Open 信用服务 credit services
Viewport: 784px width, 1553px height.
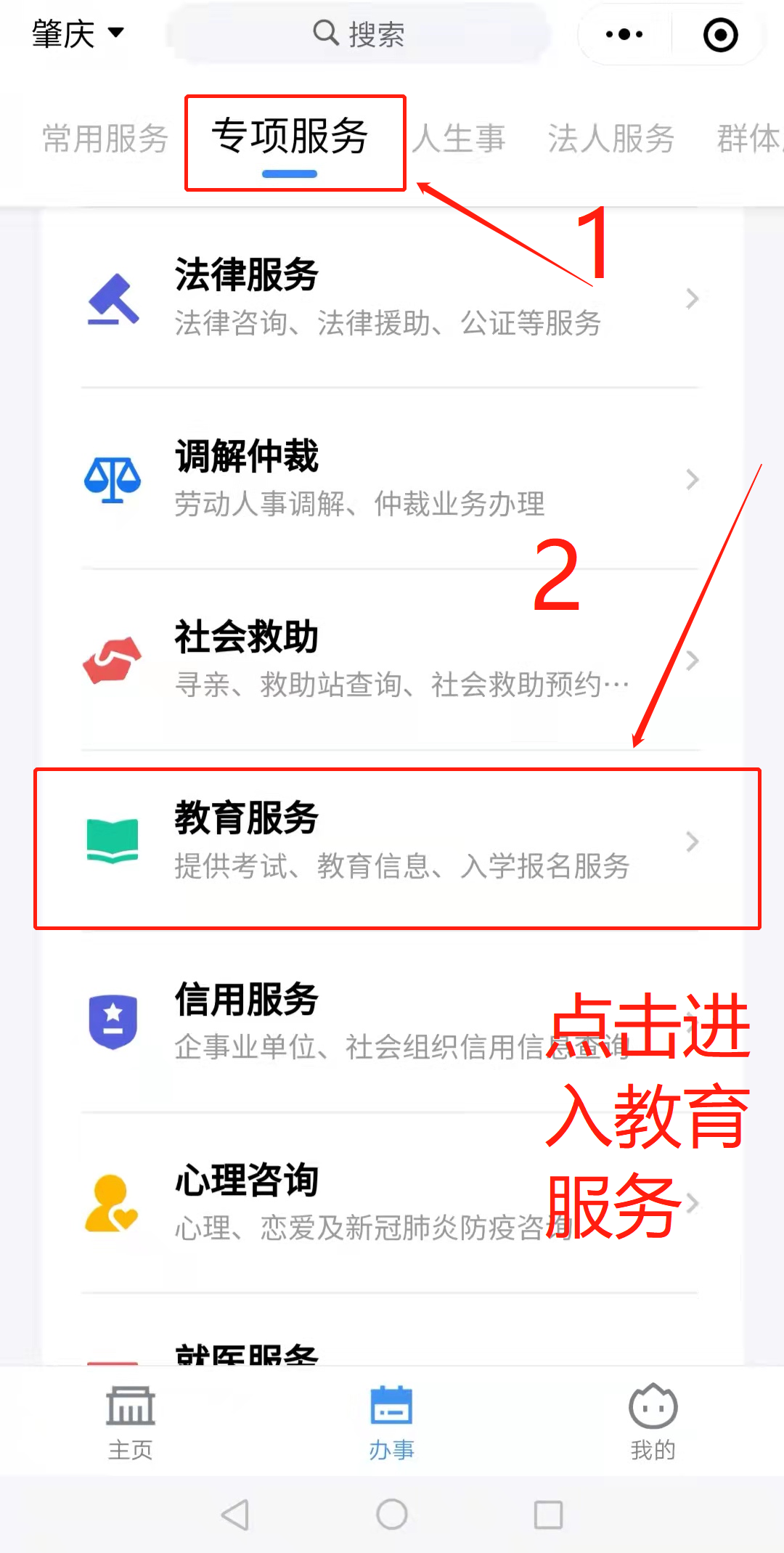(x=391, y=1022)
